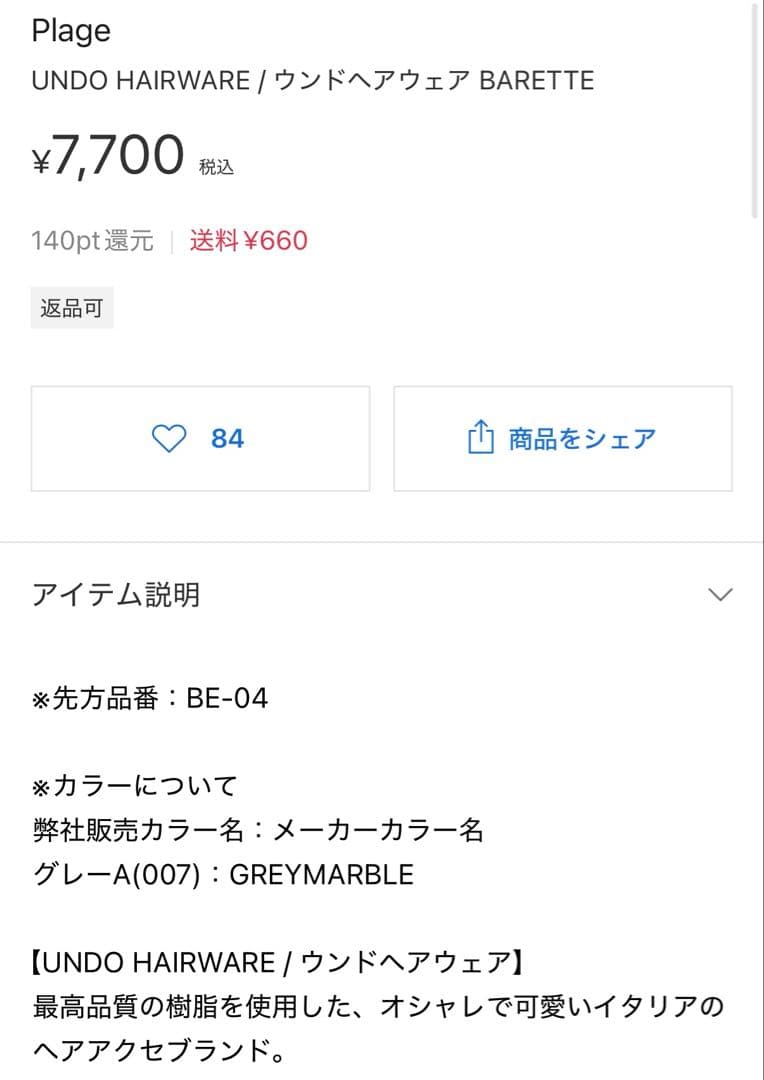Select the 返品可 returns tag

(71, 308)
